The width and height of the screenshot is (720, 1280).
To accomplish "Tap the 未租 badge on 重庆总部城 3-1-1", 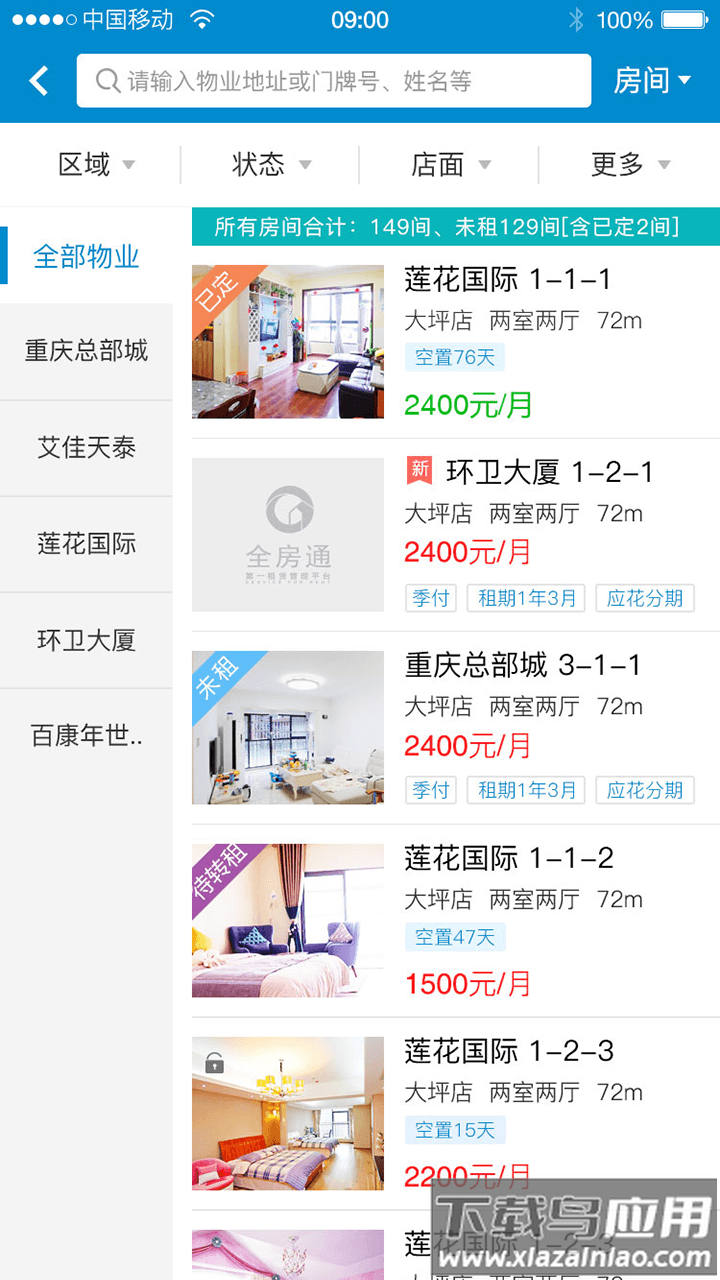I will (x=216, y=677).
